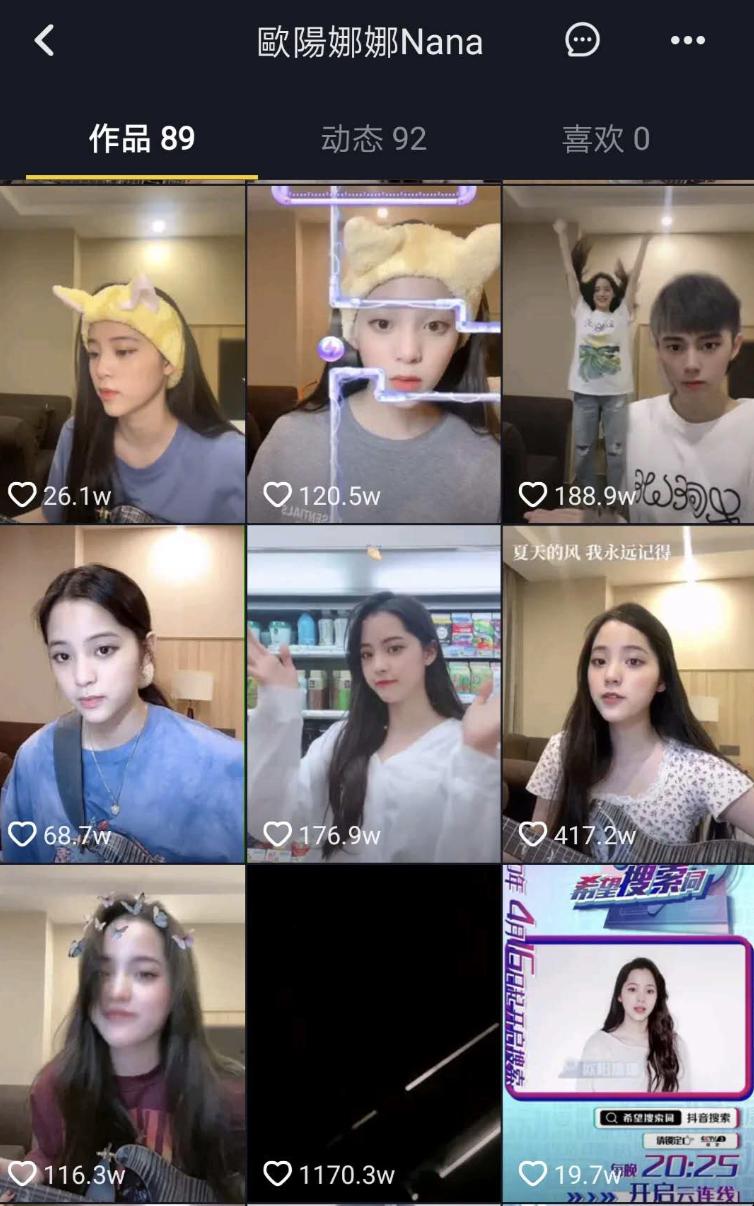
Task: Open the dark video with 1170.3w likes
Action: pos(374,1033)
